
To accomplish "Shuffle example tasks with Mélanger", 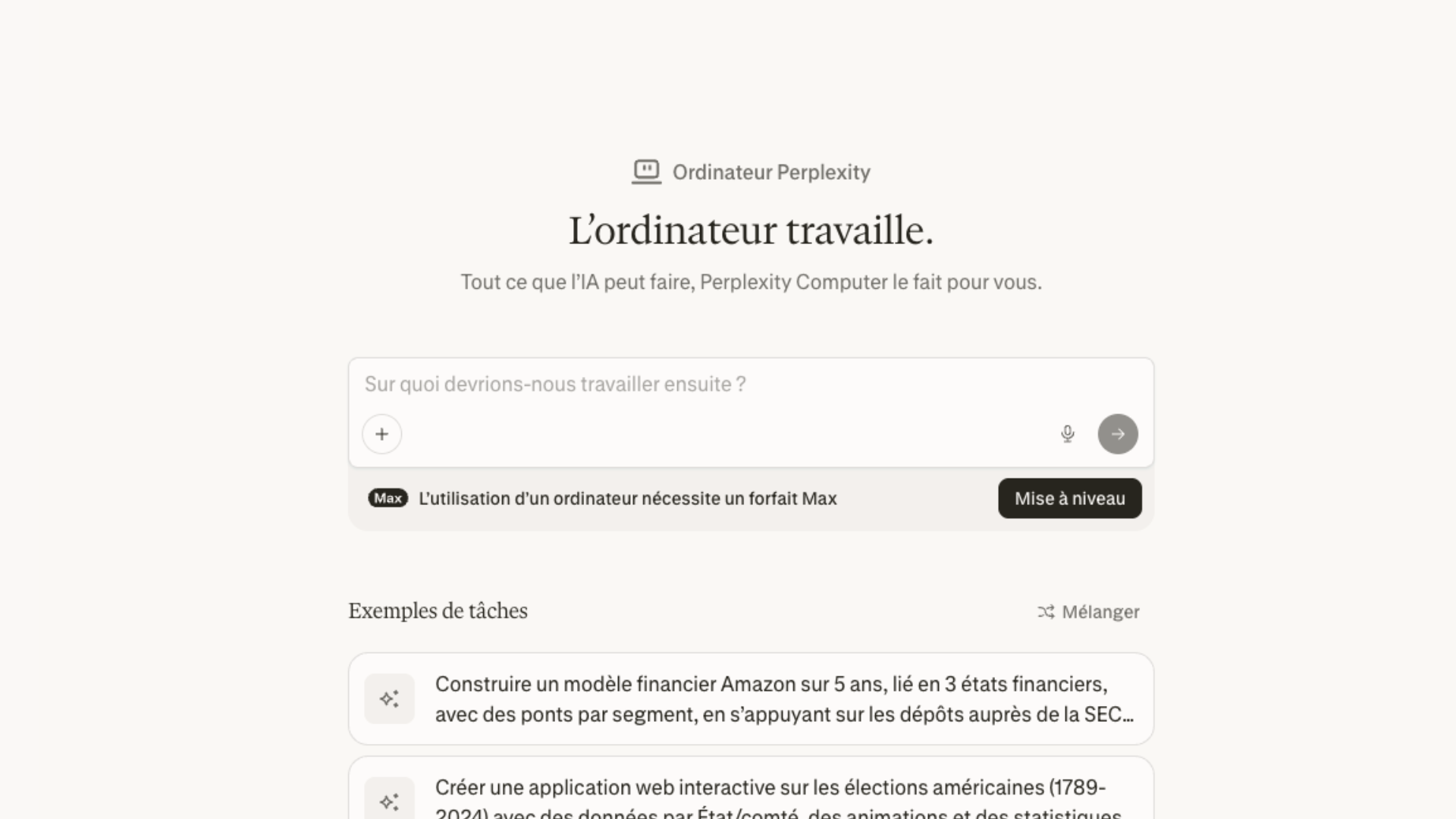I will 1088,612.
